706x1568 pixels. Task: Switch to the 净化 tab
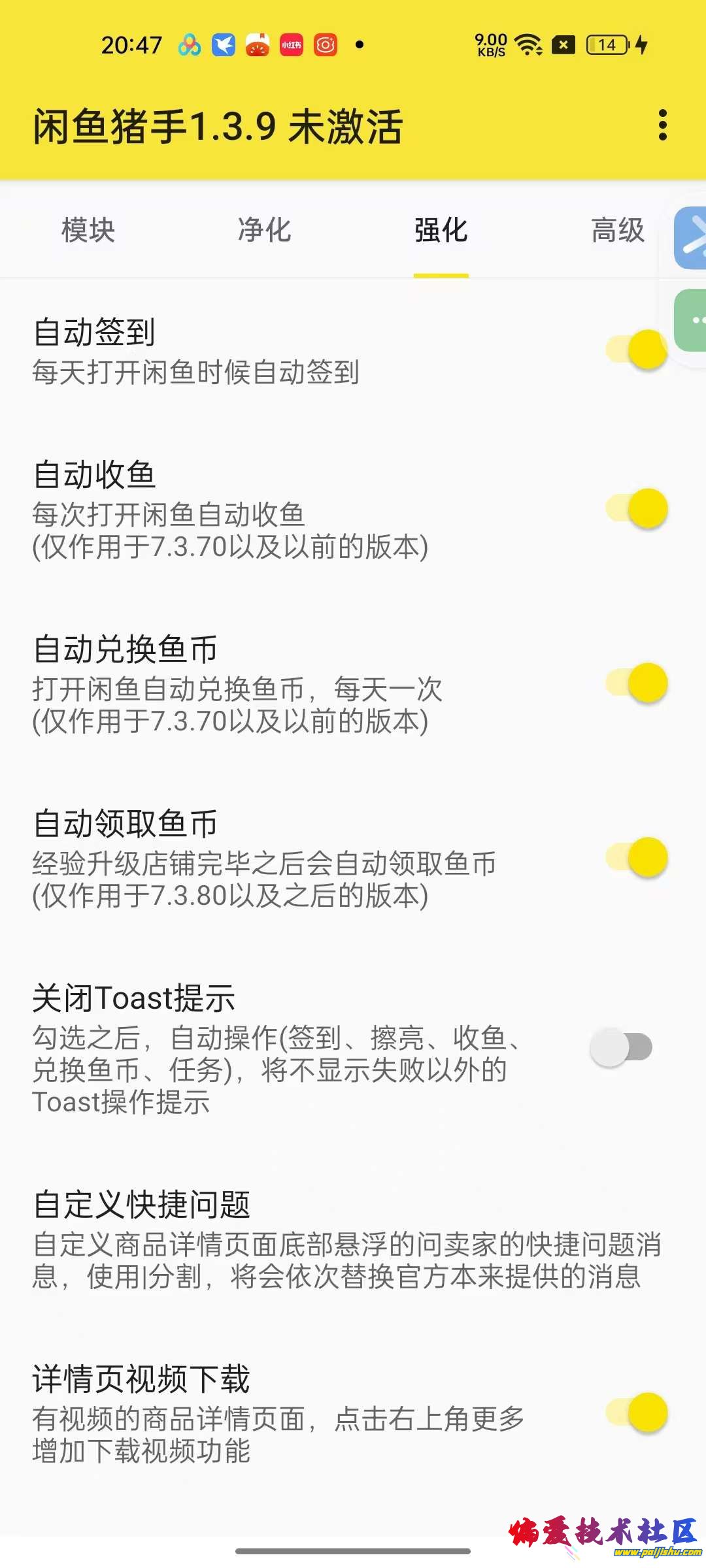(265, 231)
